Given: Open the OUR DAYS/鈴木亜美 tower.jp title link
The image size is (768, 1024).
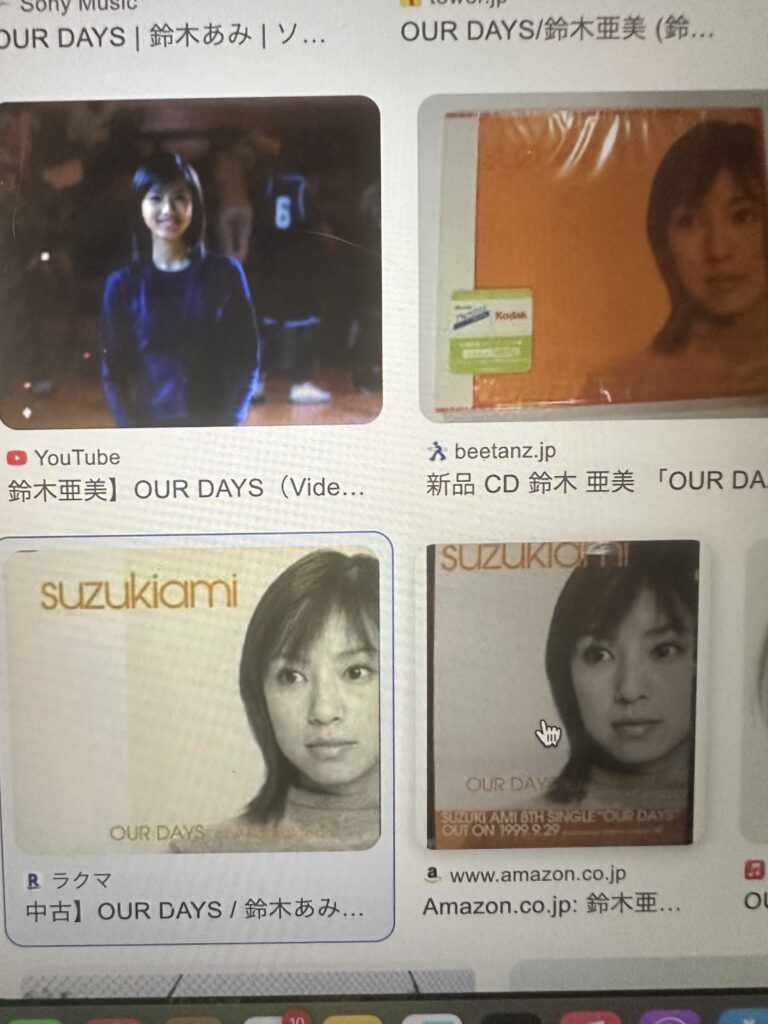Looking at the screenshot, I should [x=558, y=30].
